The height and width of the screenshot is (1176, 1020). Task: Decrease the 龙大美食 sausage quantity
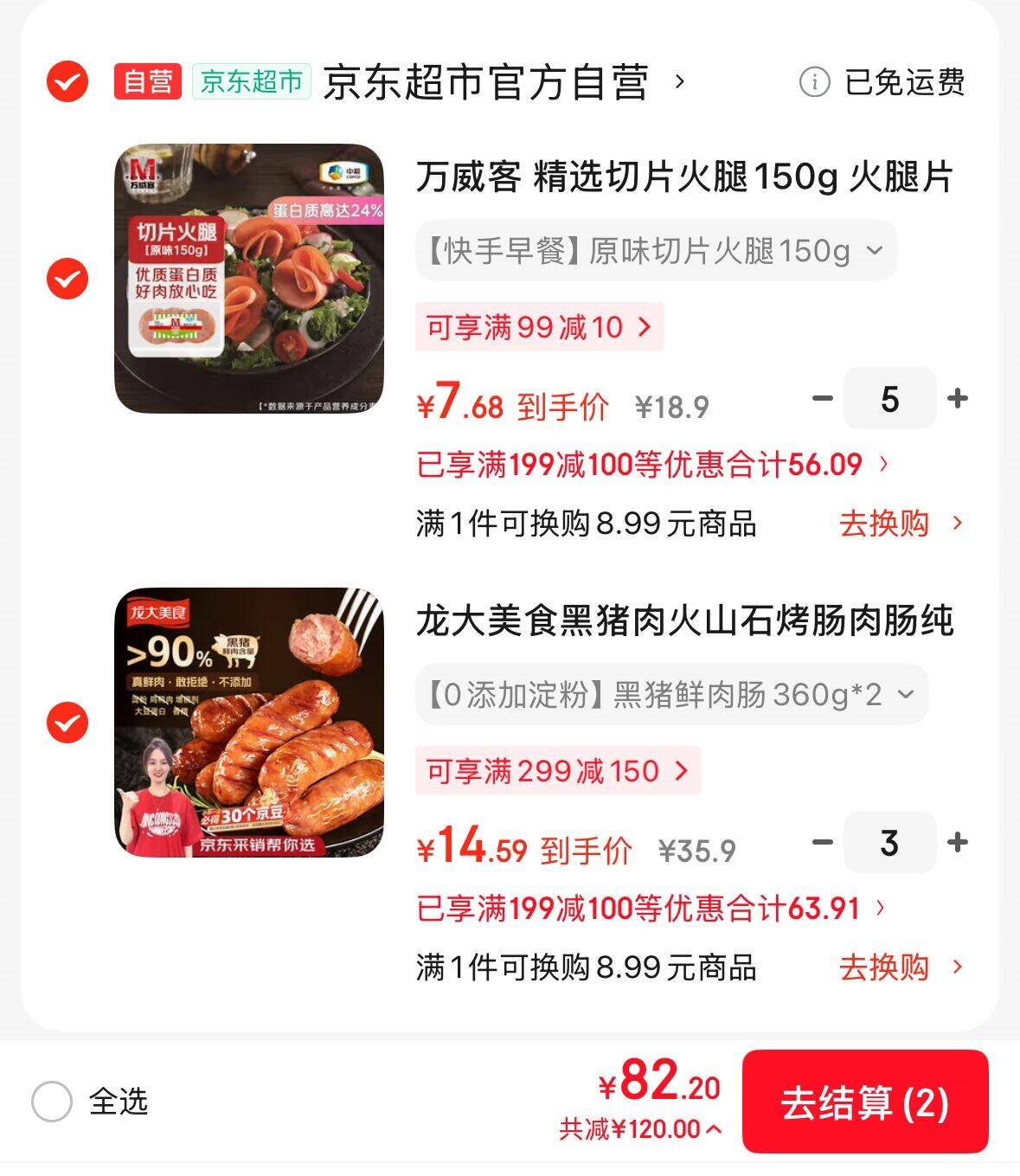tap(822, 843)
